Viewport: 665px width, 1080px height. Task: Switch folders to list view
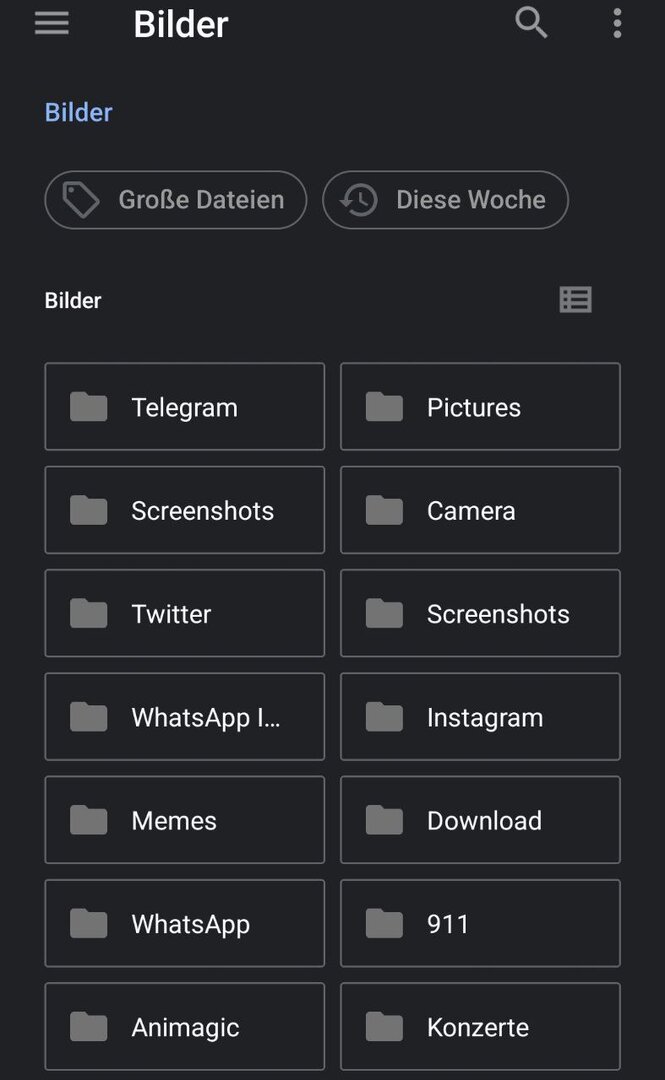pos(575,300)
